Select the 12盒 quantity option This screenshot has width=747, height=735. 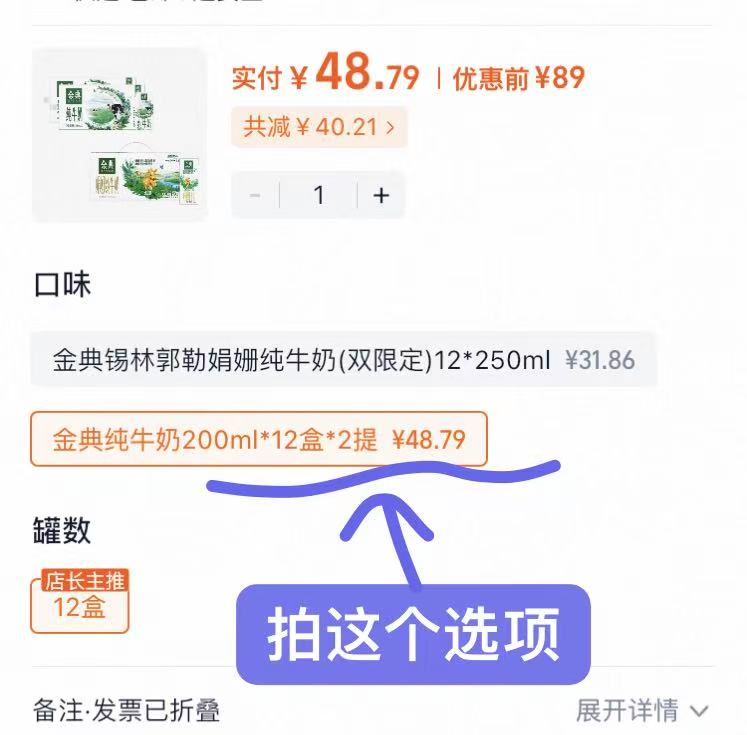(x=80, y=604)
